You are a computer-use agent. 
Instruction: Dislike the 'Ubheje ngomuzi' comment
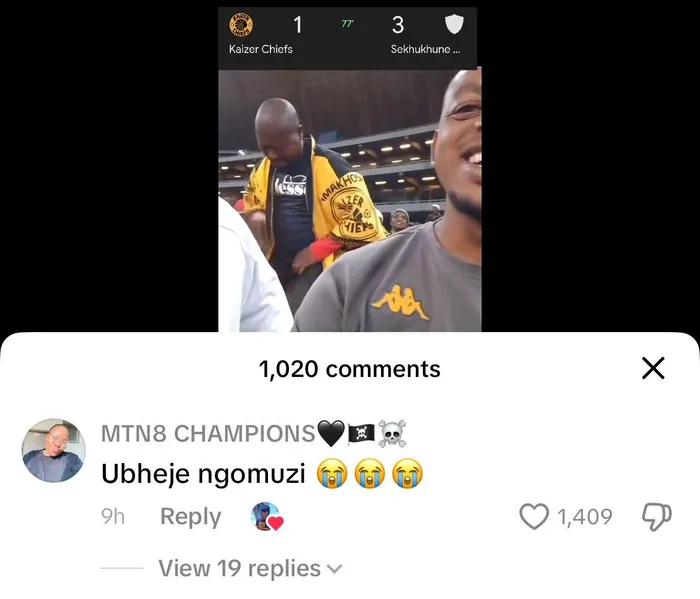[x=656, y=516]
